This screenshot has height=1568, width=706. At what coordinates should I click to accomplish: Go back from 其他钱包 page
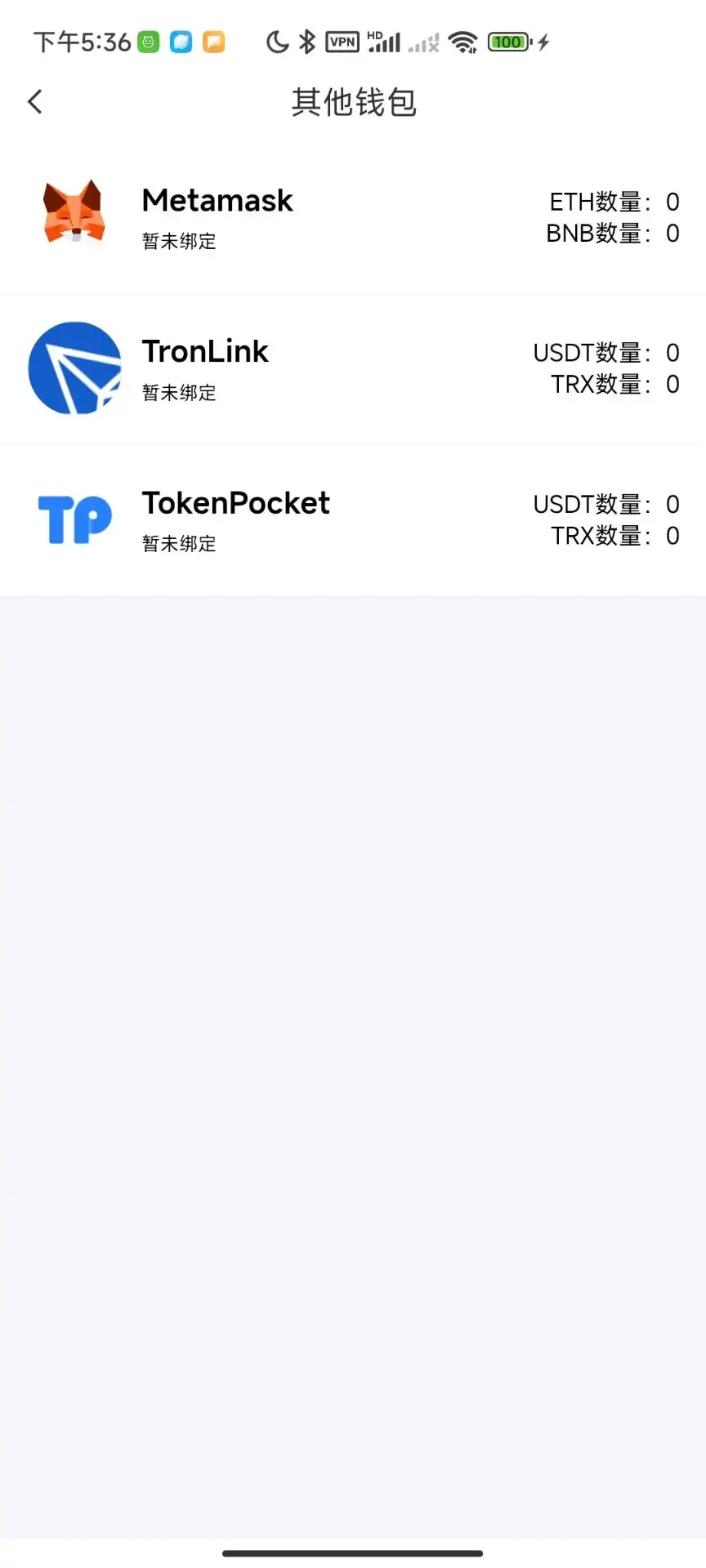[35, 102]
